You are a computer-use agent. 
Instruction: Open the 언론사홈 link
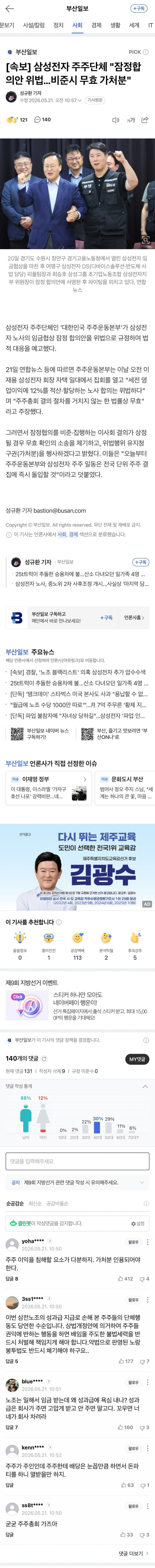(134, 617)
